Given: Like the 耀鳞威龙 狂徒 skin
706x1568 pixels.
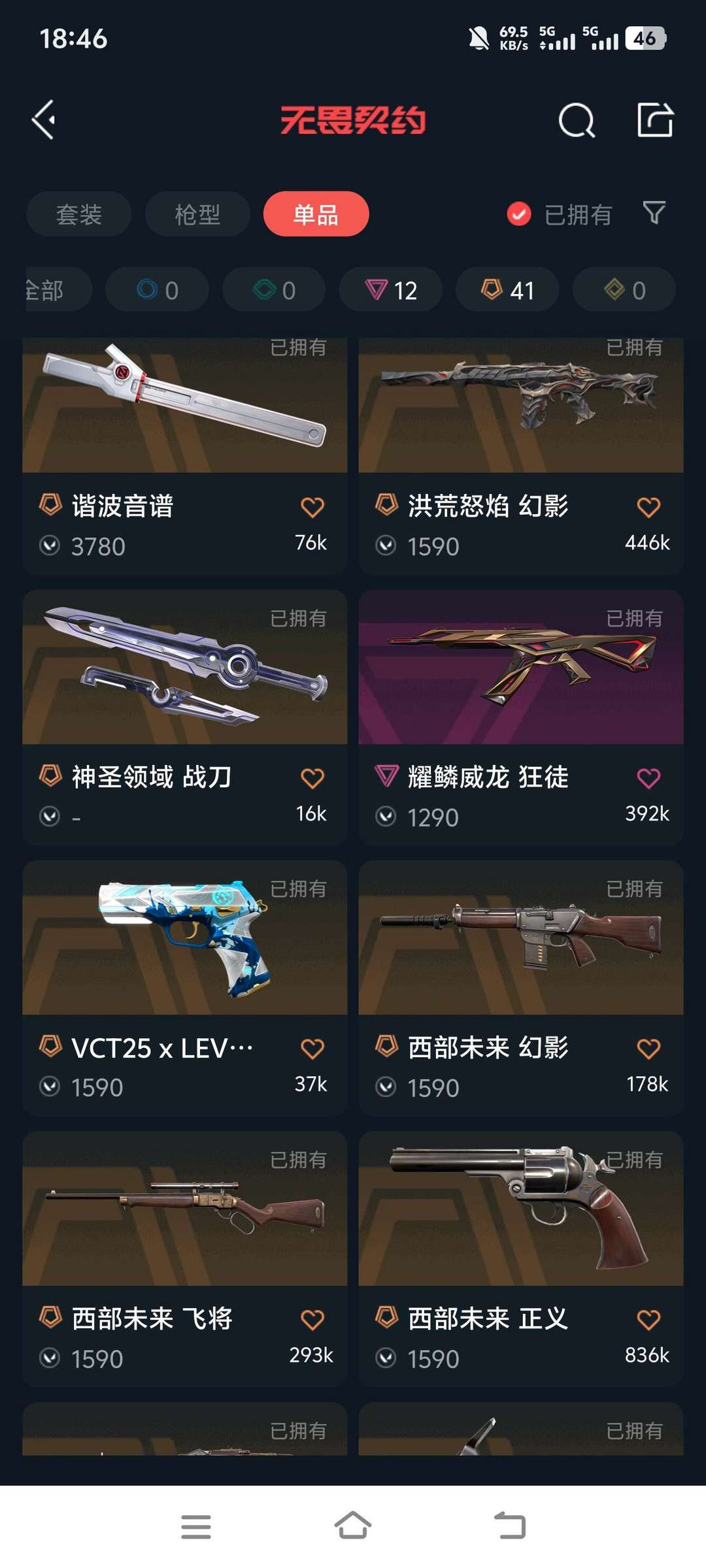Looking at the screenshot, I should pyautogui.click(x=648, y=778).
